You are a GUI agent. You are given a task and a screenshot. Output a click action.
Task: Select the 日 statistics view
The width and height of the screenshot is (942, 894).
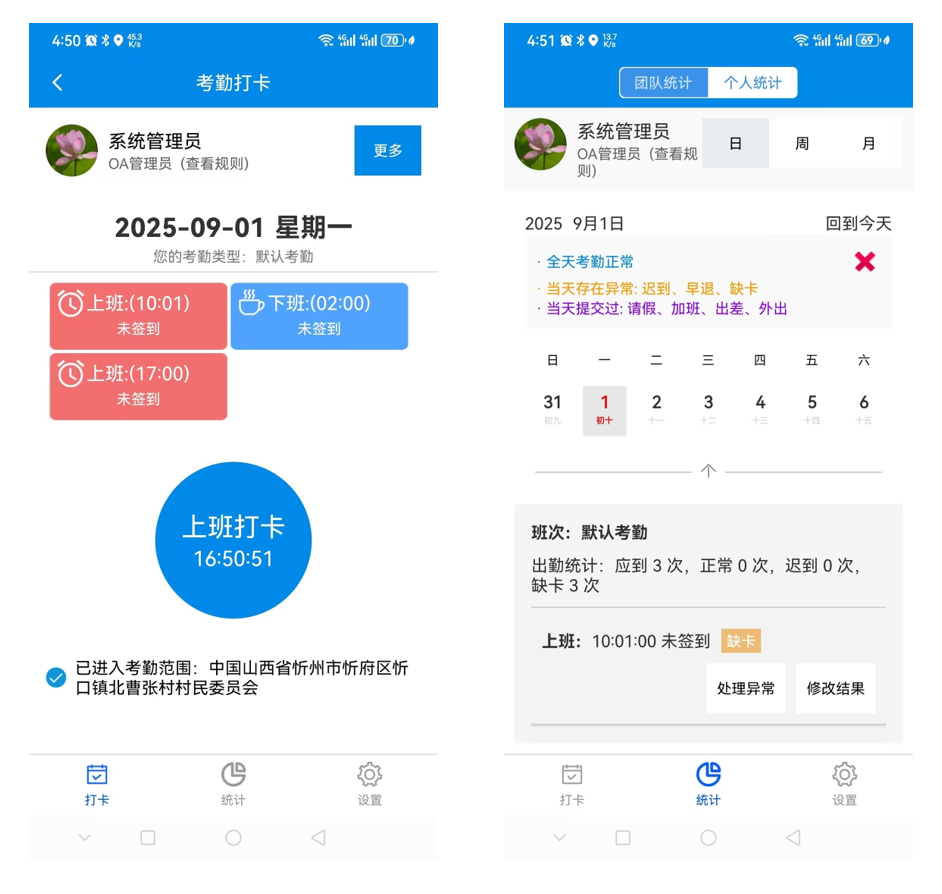pos(735,144)
